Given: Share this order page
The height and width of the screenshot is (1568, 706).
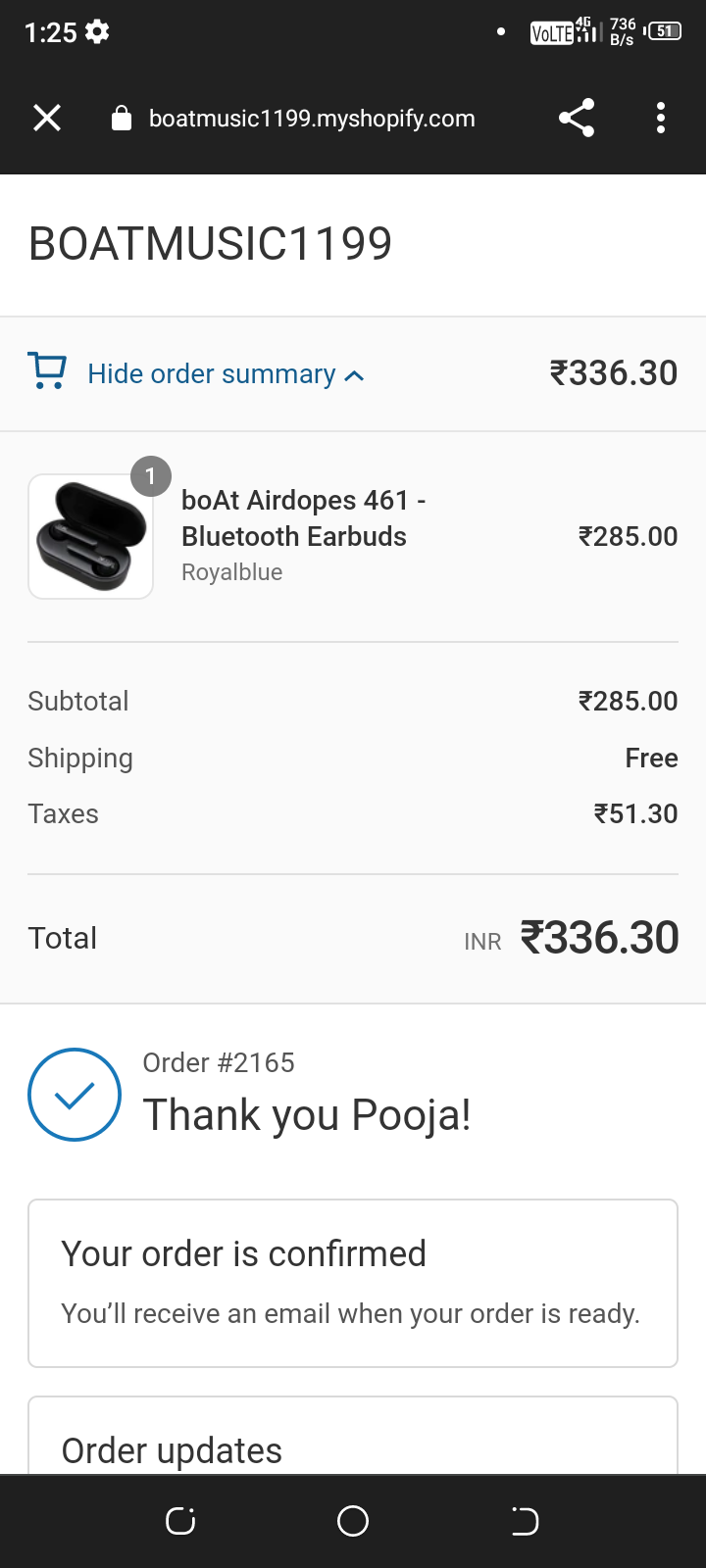Looking at the screenshot, I should pyautogui.click(x=577, y=119).
